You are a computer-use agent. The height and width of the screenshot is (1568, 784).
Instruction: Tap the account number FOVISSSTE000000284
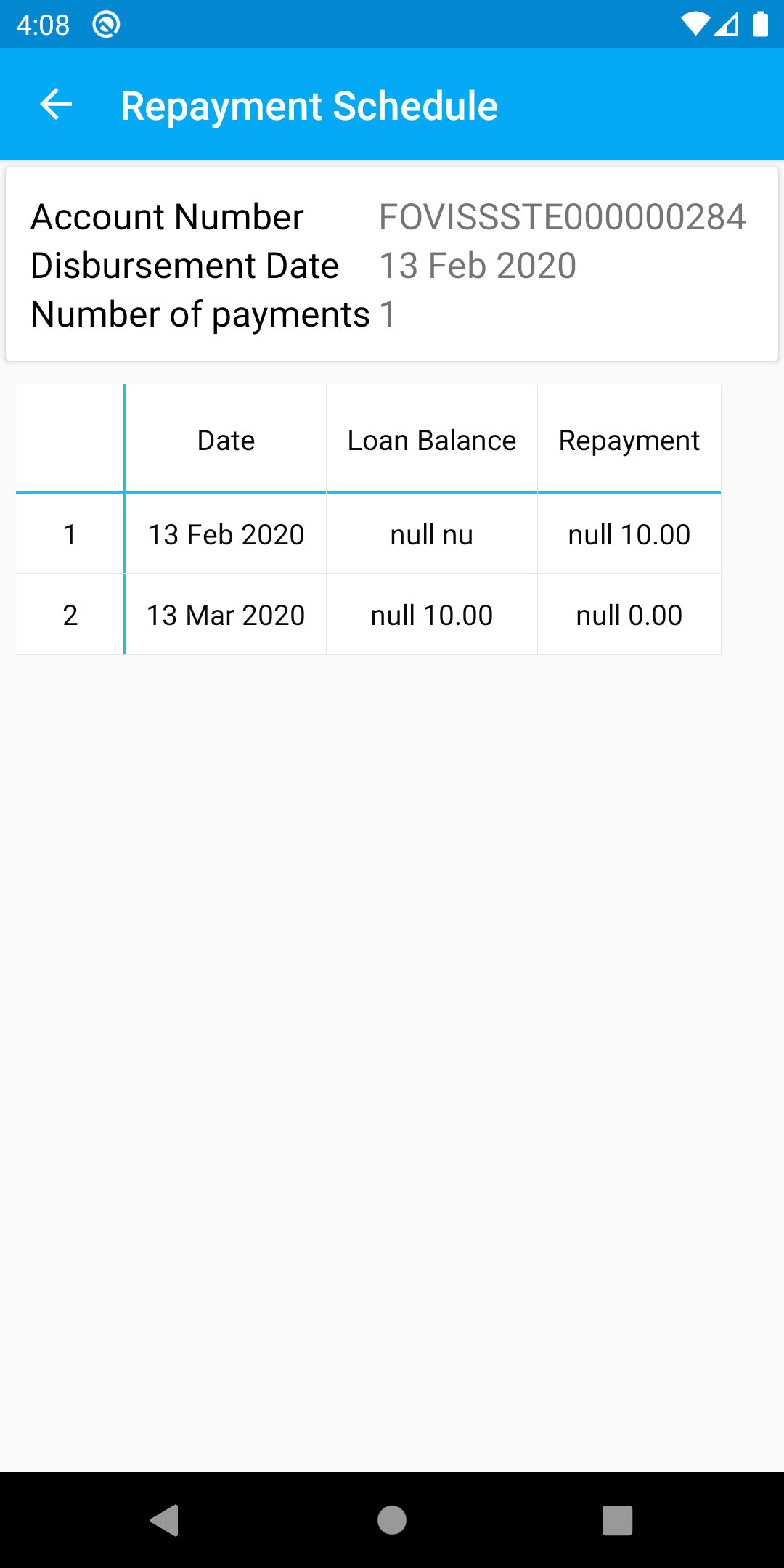(561, 217)
